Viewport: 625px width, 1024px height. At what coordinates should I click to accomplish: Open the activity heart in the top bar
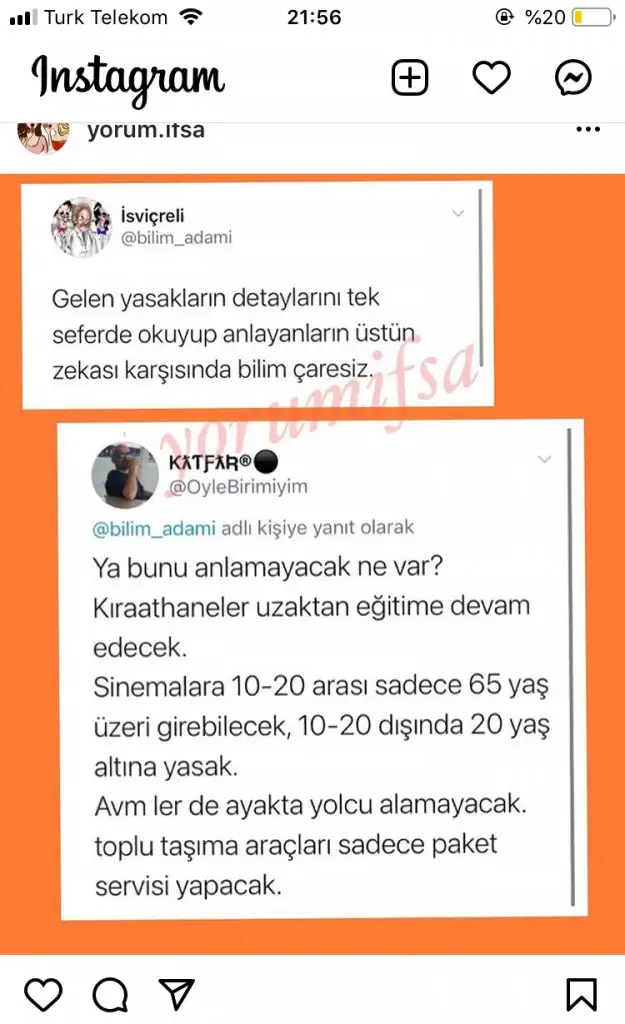click(x=491, y=78)
